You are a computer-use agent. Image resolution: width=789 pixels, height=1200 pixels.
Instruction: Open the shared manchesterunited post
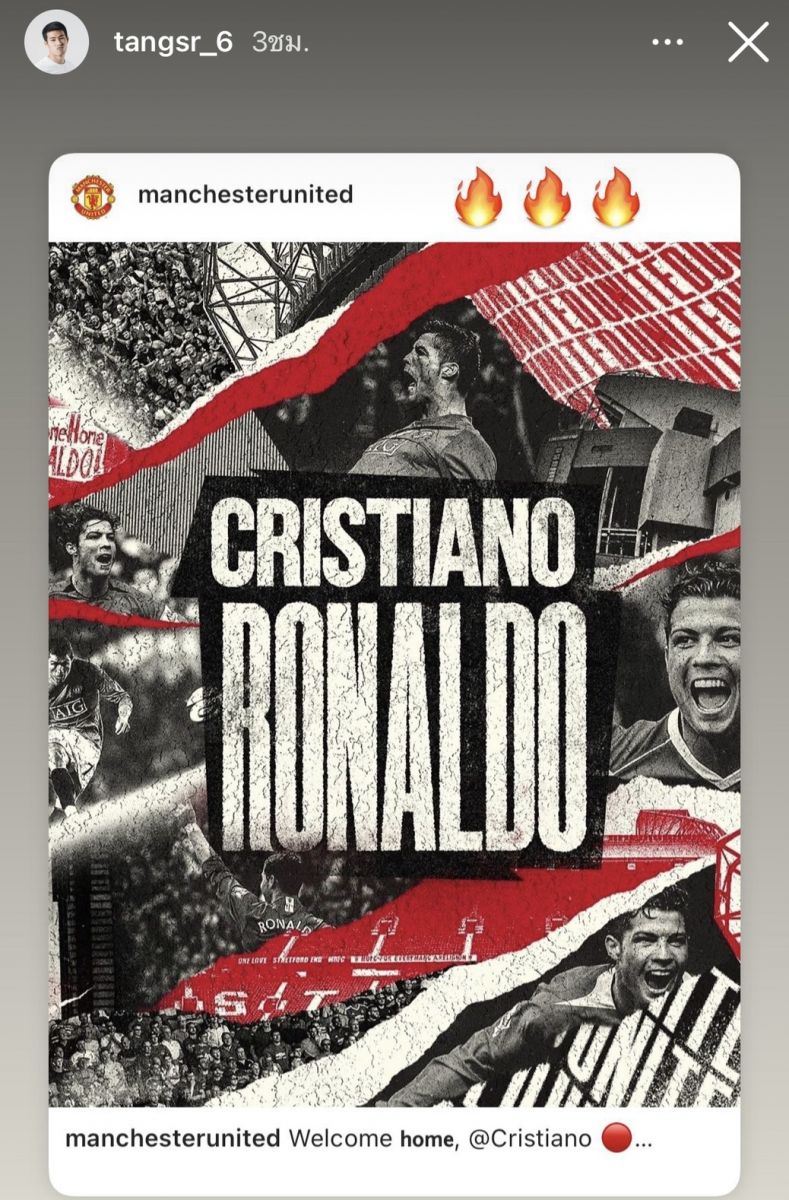(394, 670)
